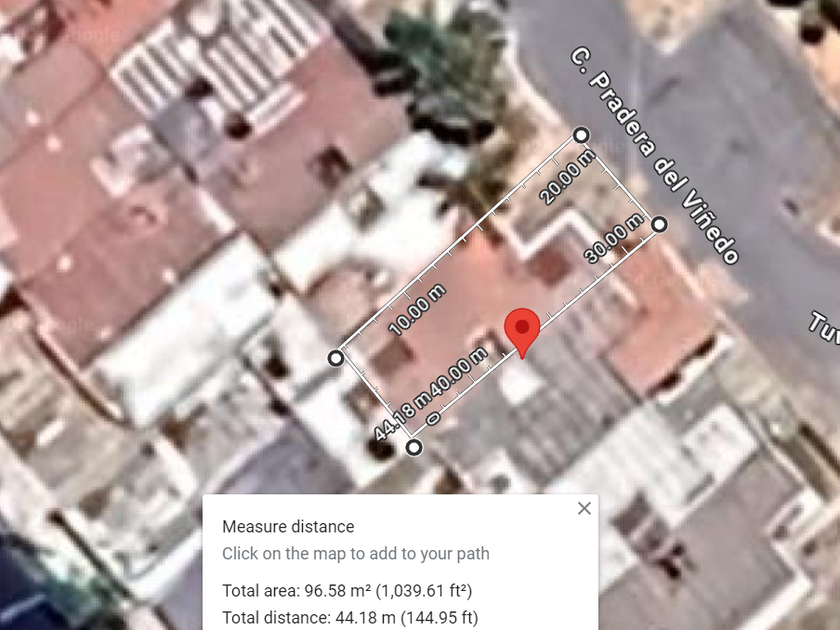Close the Measure distance panel

pyautogui.click(x=584, y=508)
